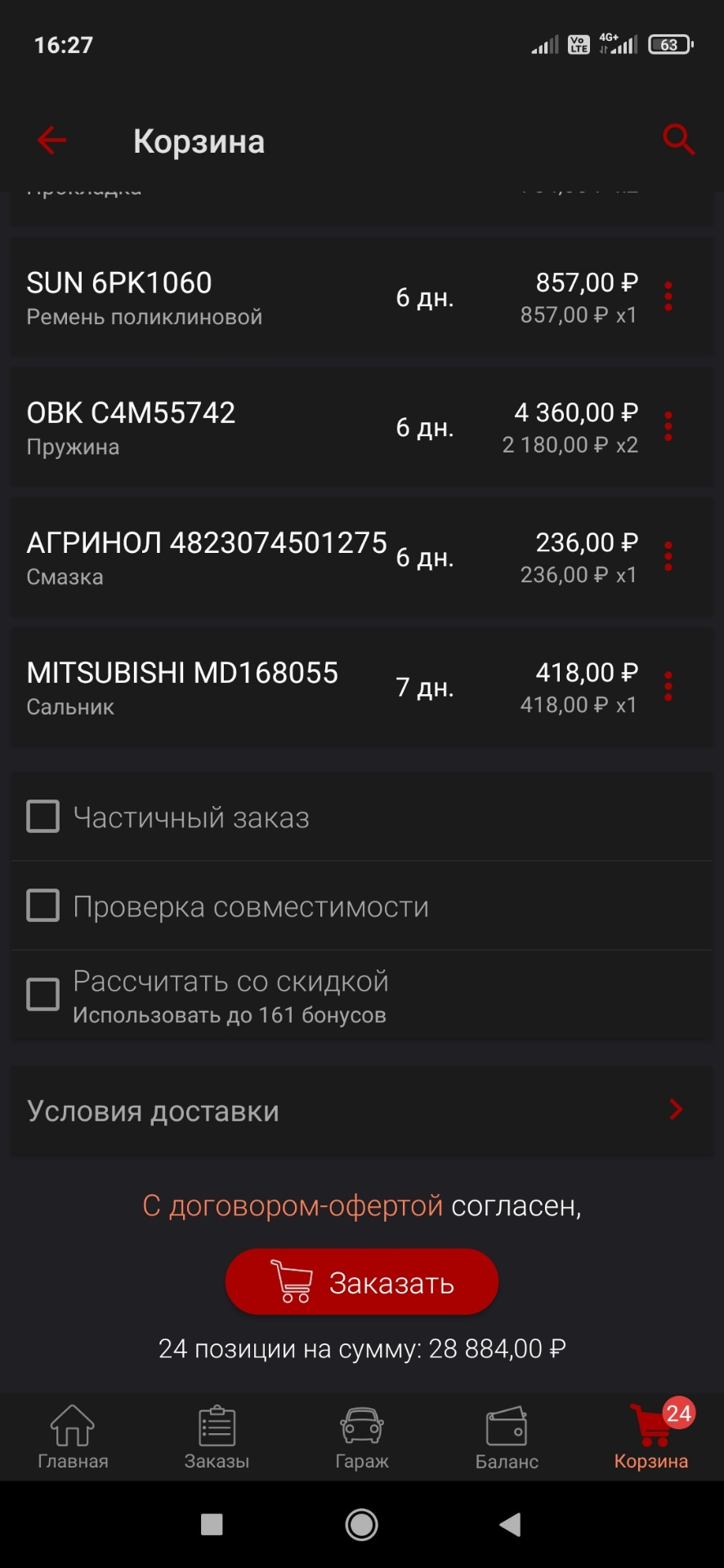
Task: Tick Рассчитать со скидкой checkbox
Action: (43, 995)
